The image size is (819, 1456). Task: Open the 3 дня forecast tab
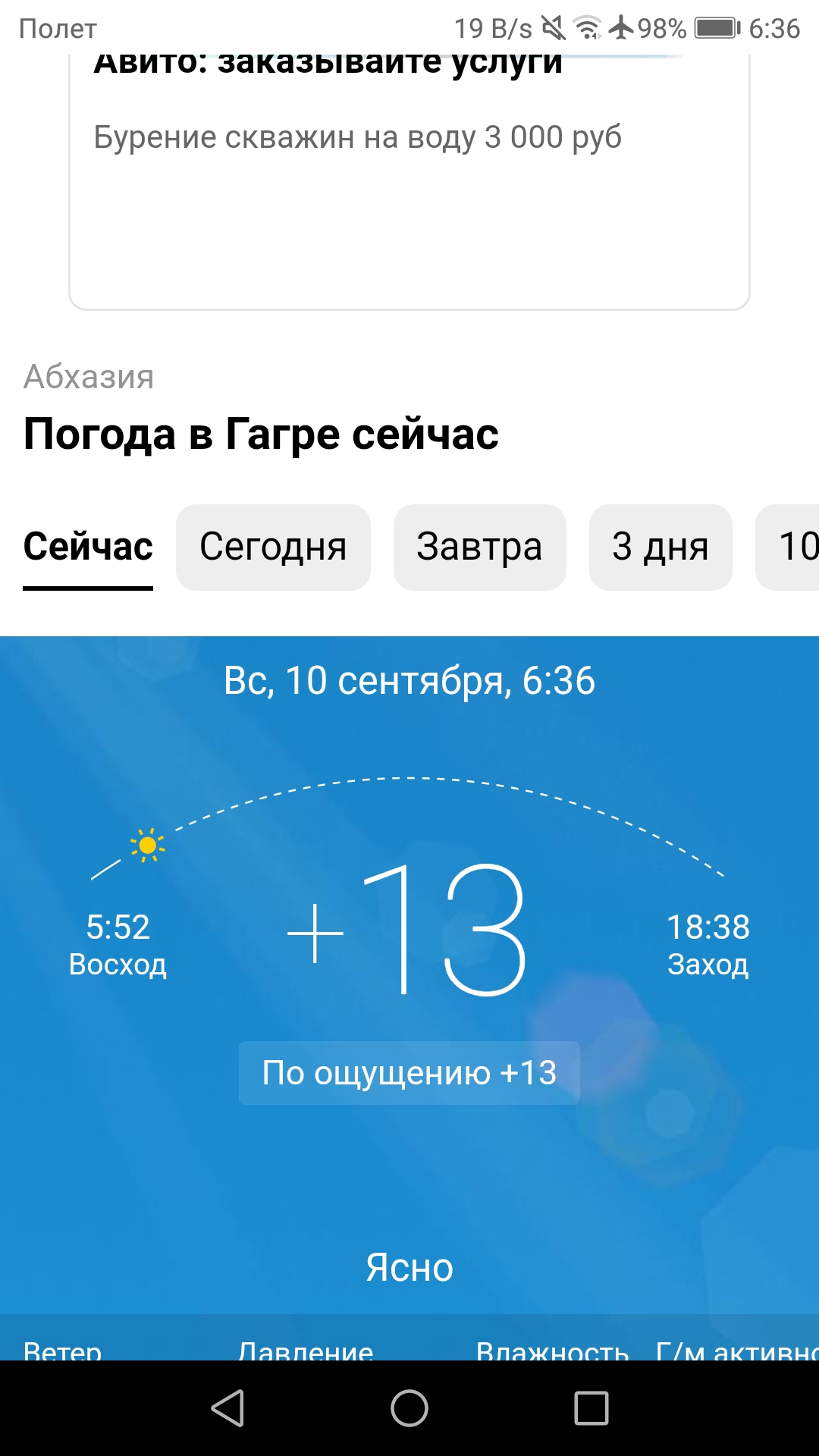click(661, 547)
